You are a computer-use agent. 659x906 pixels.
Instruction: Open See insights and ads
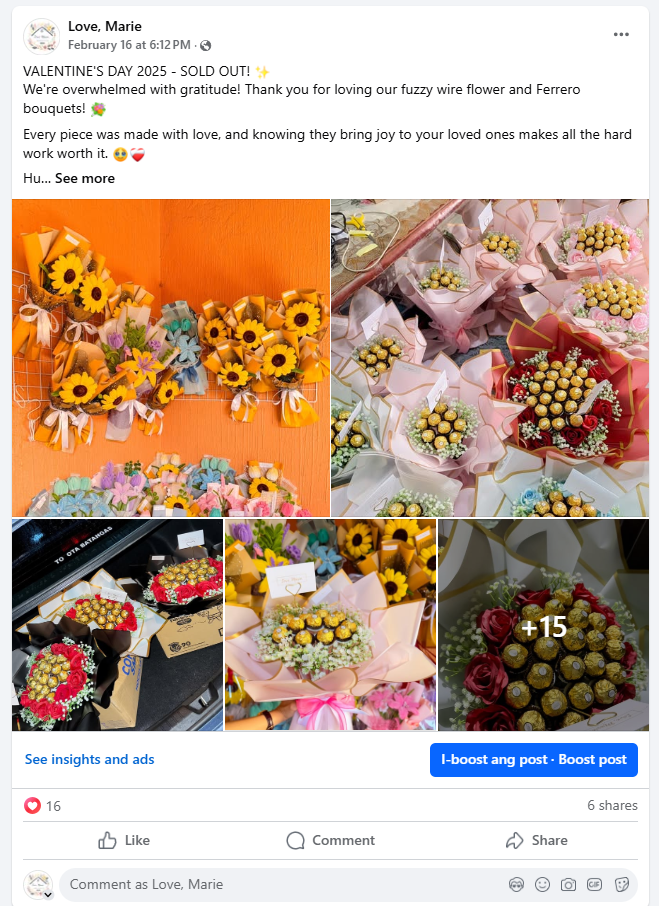click(x=90, y=759)
